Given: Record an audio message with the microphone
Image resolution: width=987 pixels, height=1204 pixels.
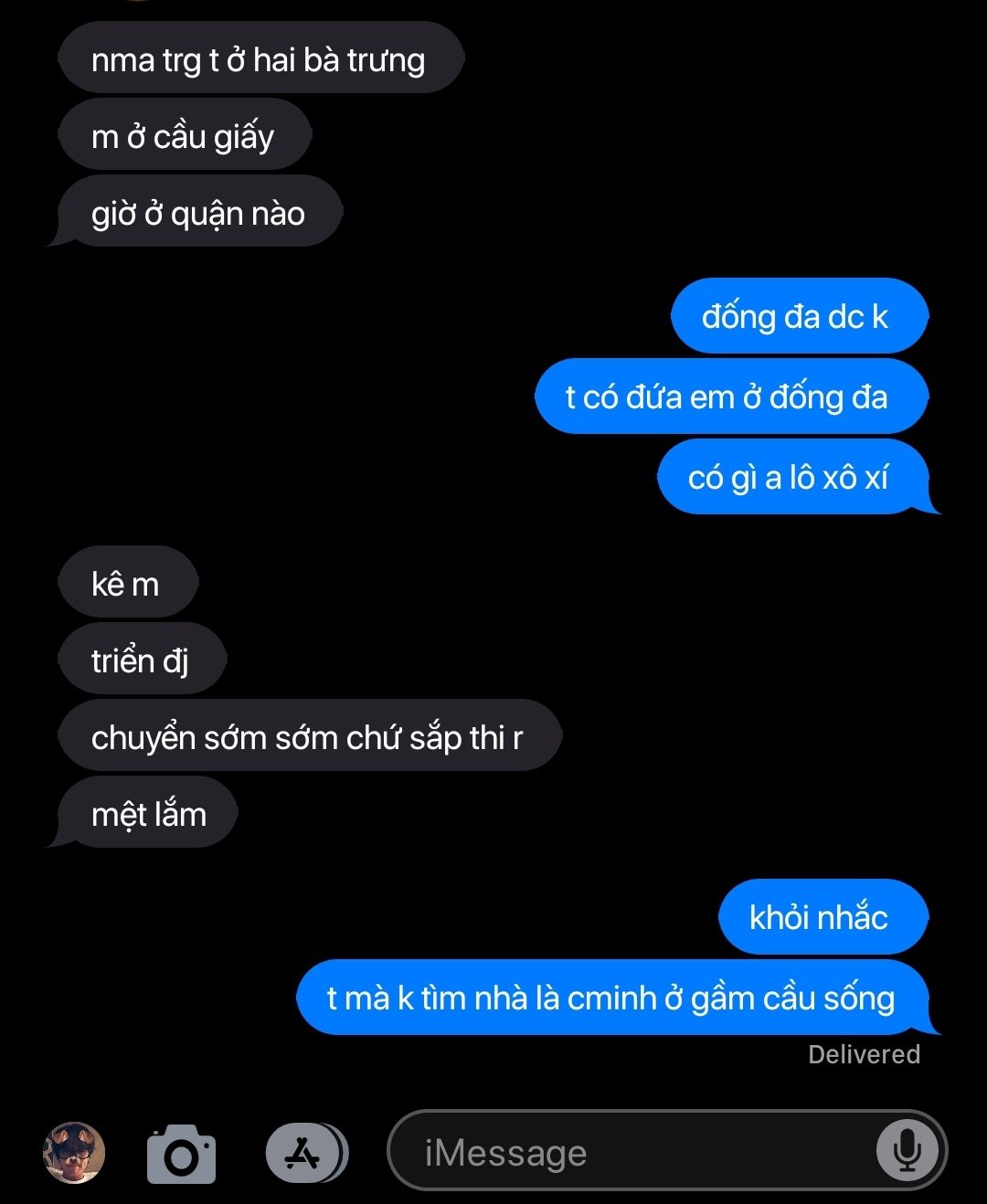Looking at the screenshot, I should 907,1151.
